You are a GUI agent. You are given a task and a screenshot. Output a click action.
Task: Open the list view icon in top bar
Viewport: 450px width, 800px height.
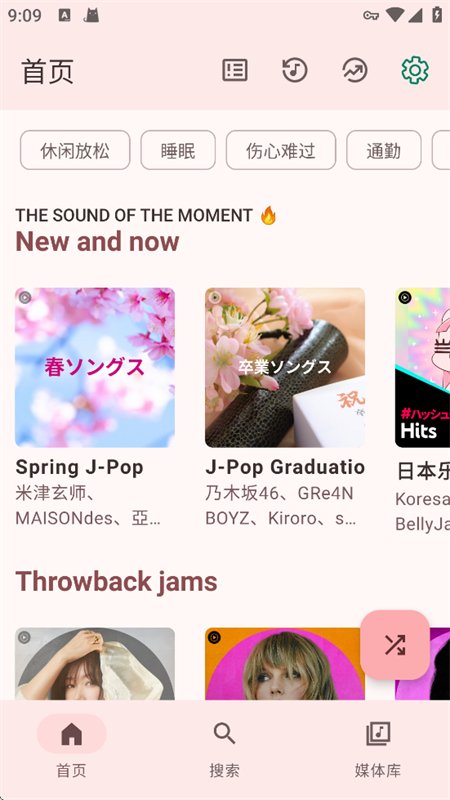[235, 70]
